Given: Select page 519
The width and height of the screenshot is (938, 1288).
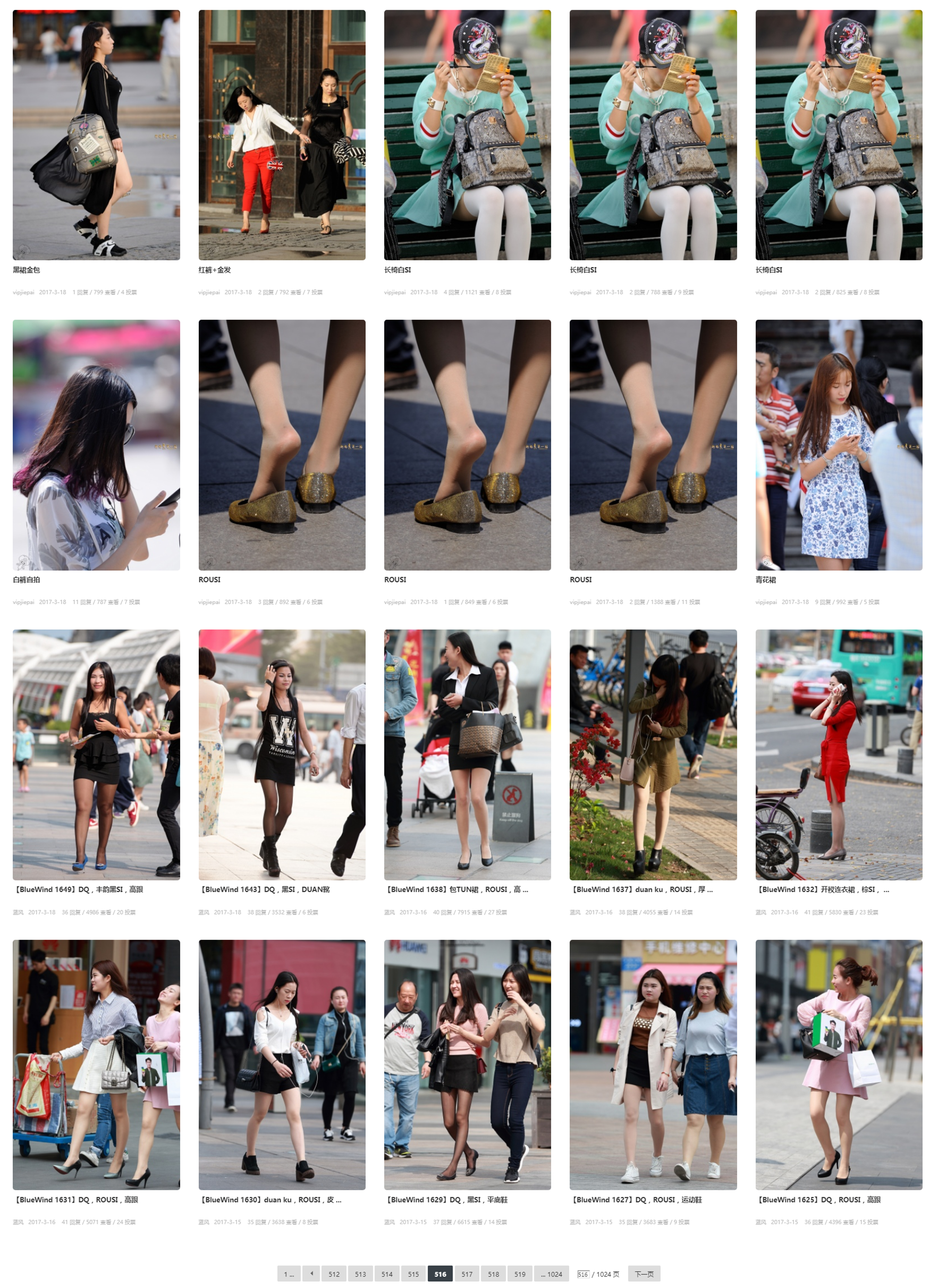Looking at the screenshot, I should [519, 1274].
